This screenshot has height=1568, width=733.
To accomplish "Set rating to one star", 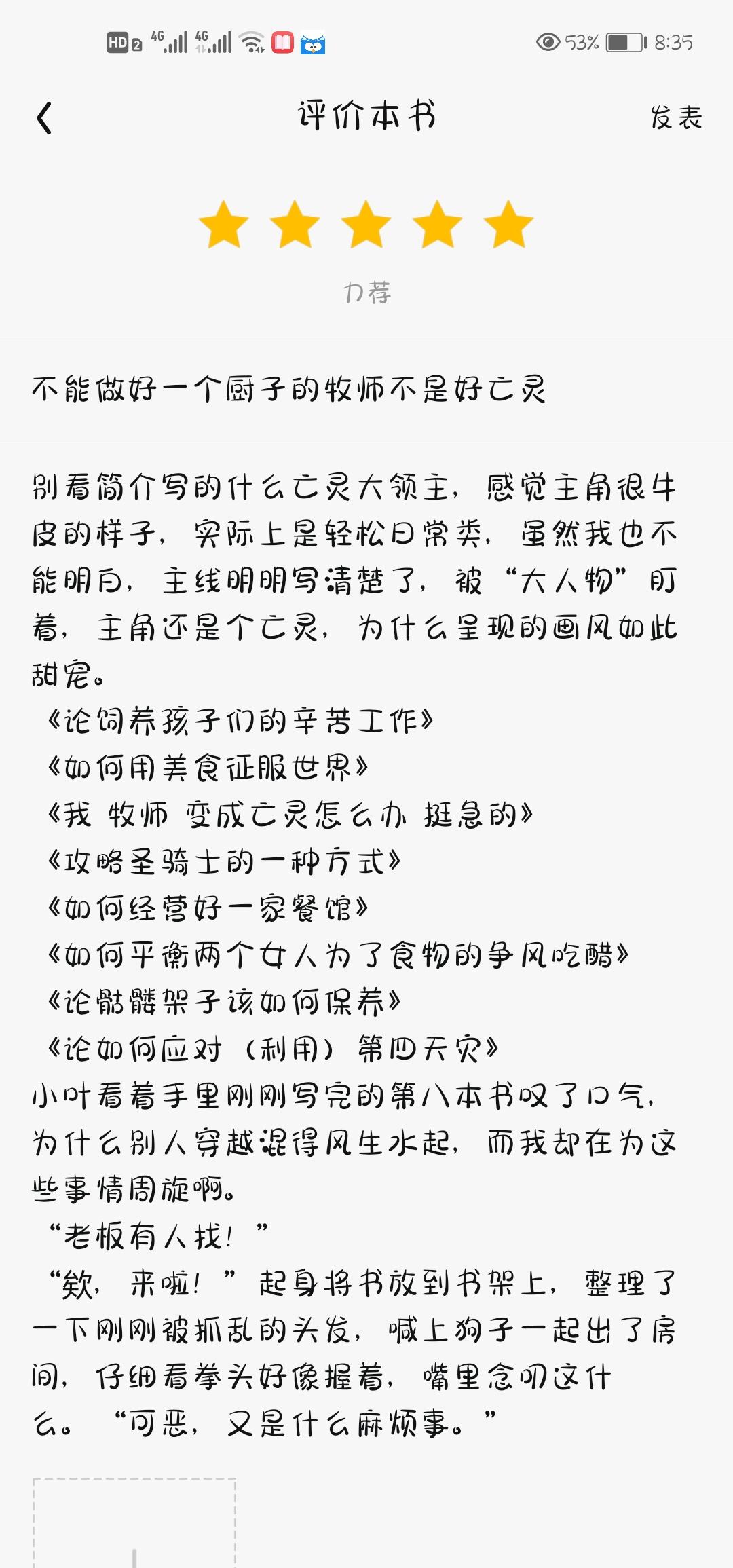I will [x=224, y=224].
